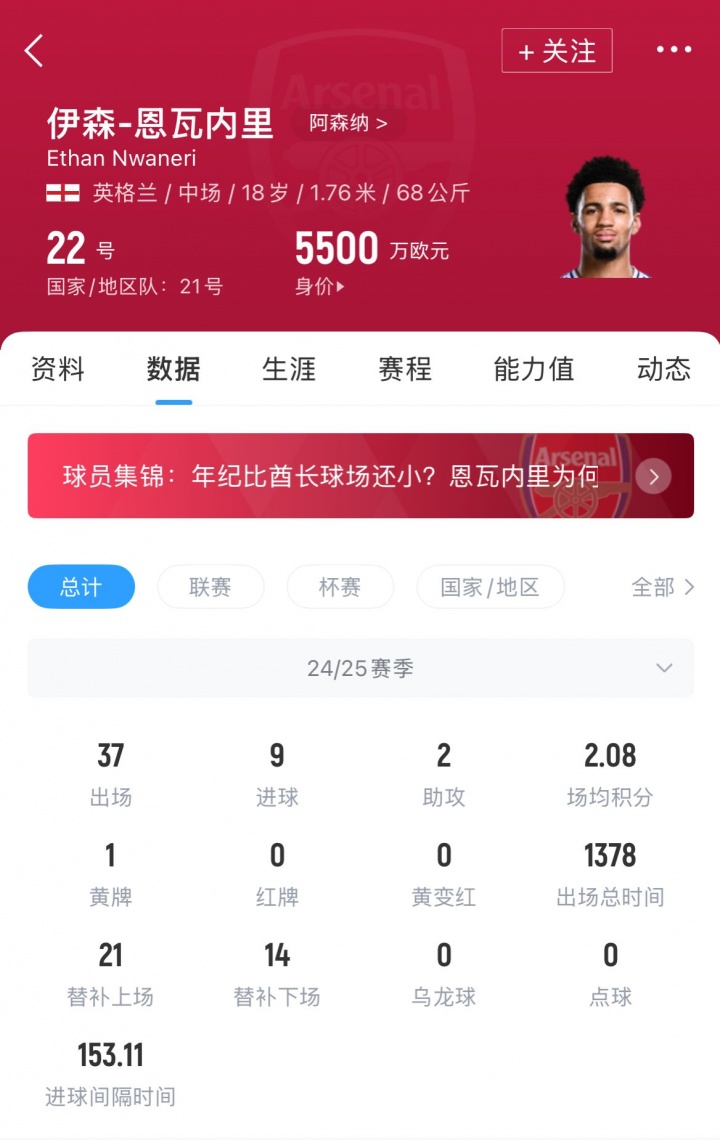Image resolution: width=720 pixels, height=1140 pixels.
Task: Switch to the 资料 tab
Action: tap(58, 369)
